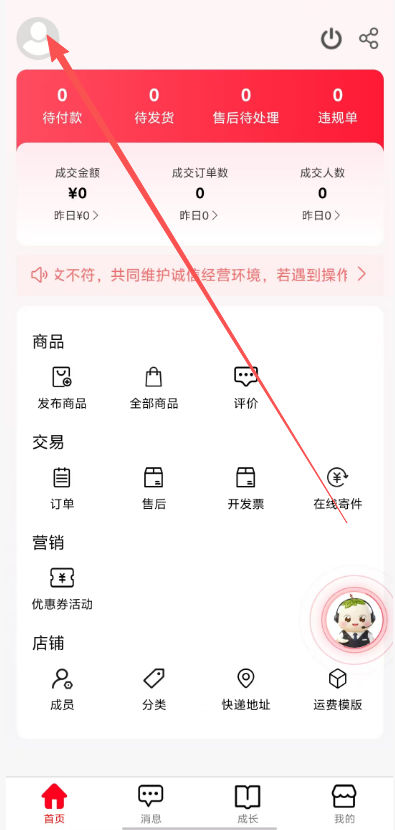Open yesterday's 成交金额 details
Viewport: 395px width, 830px height.
[77, 215]
